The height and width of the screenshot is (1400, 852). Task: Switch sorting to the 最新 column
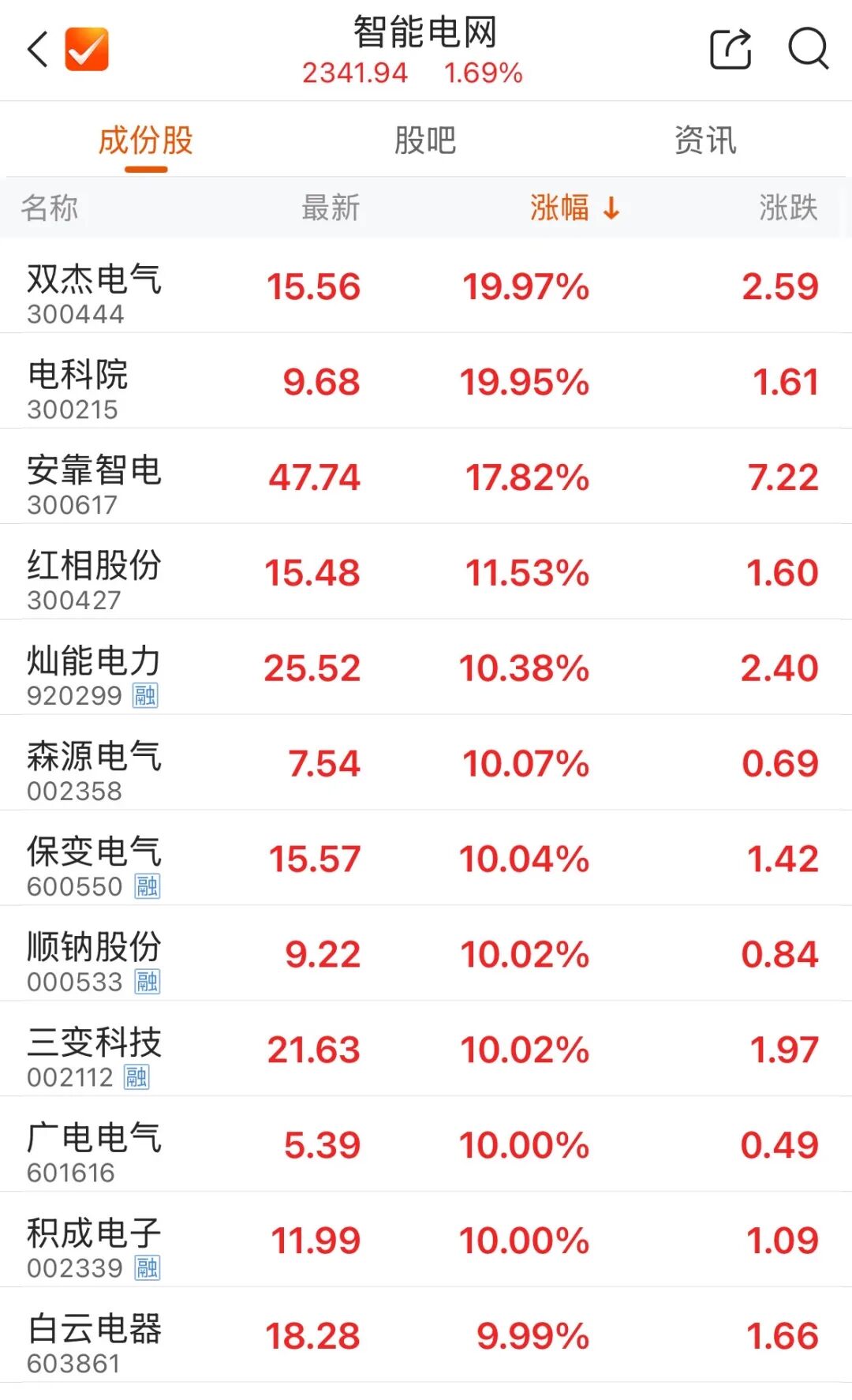click(x=330, y=208)
